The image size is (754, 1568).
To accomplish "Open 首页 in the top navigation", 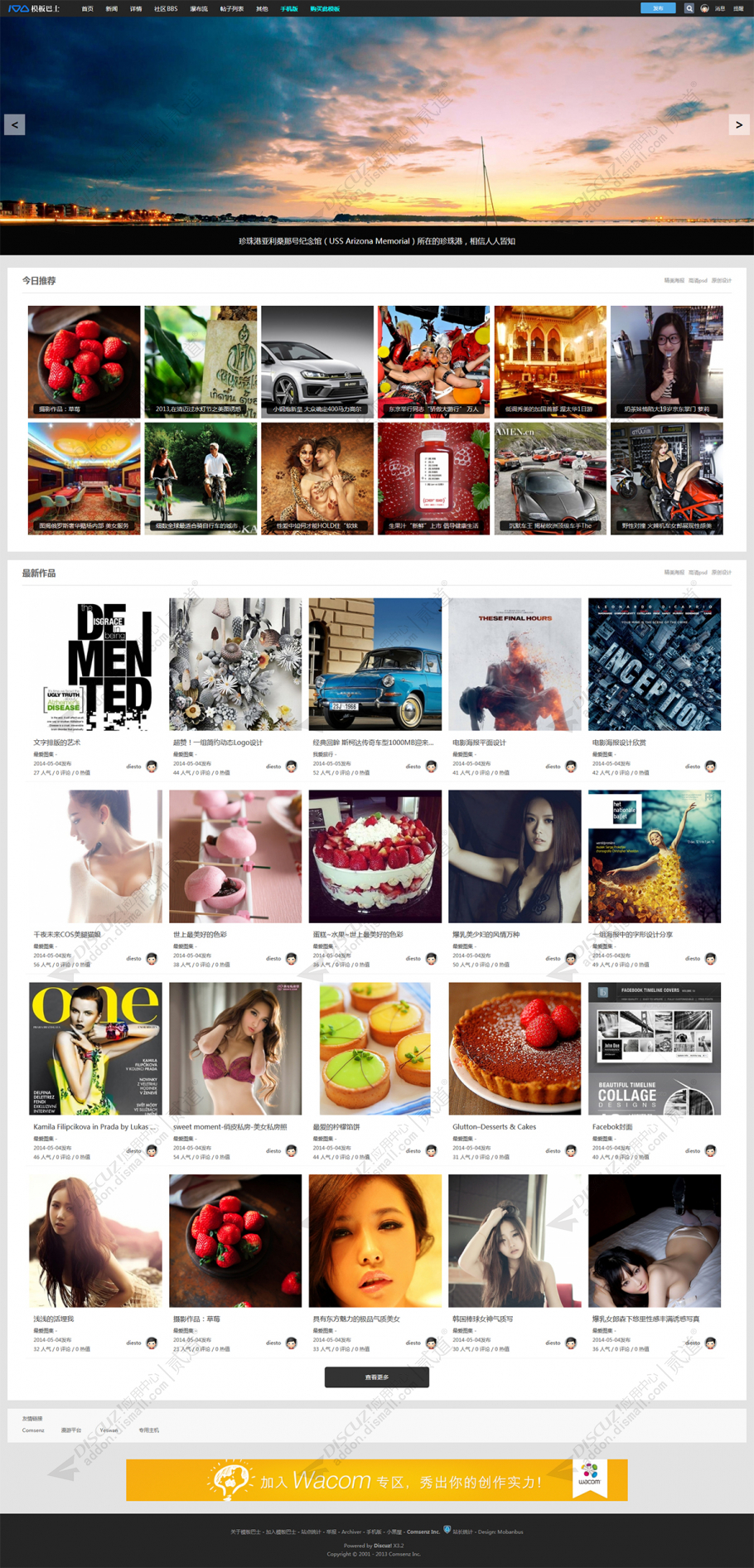I will point(87,9).
